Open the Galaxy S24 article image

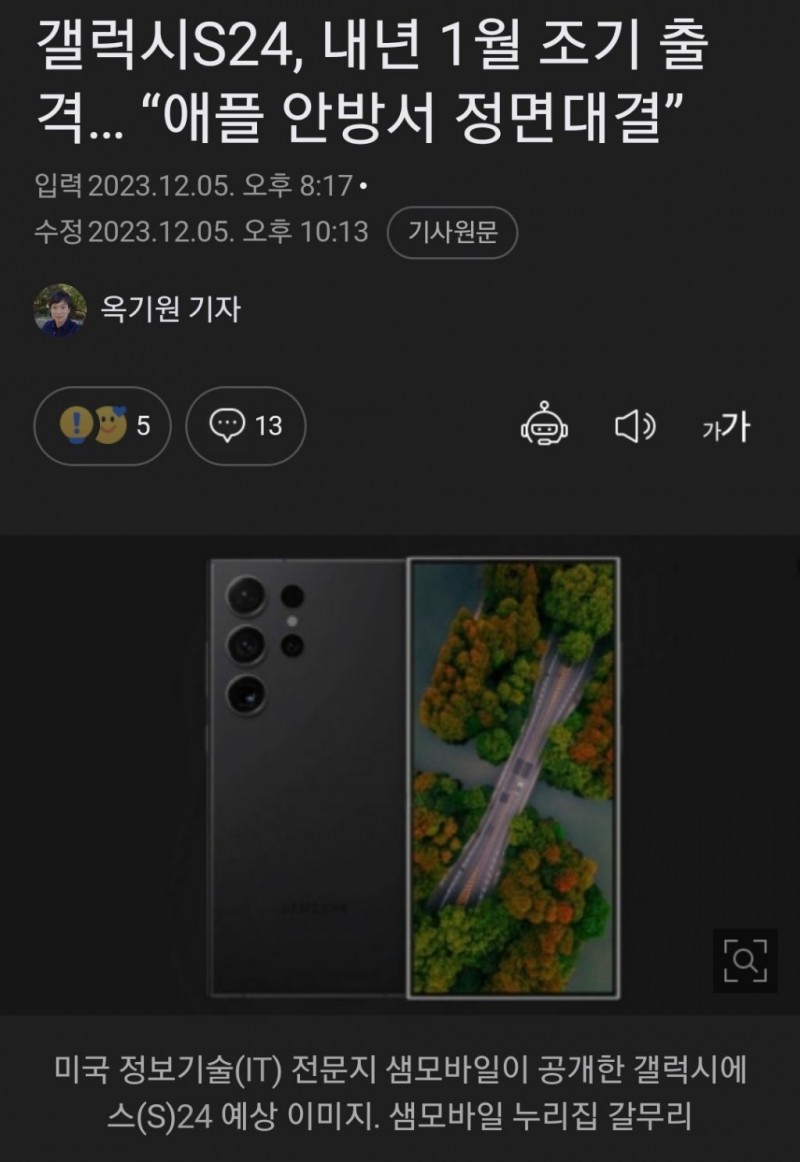click(414, 776)
